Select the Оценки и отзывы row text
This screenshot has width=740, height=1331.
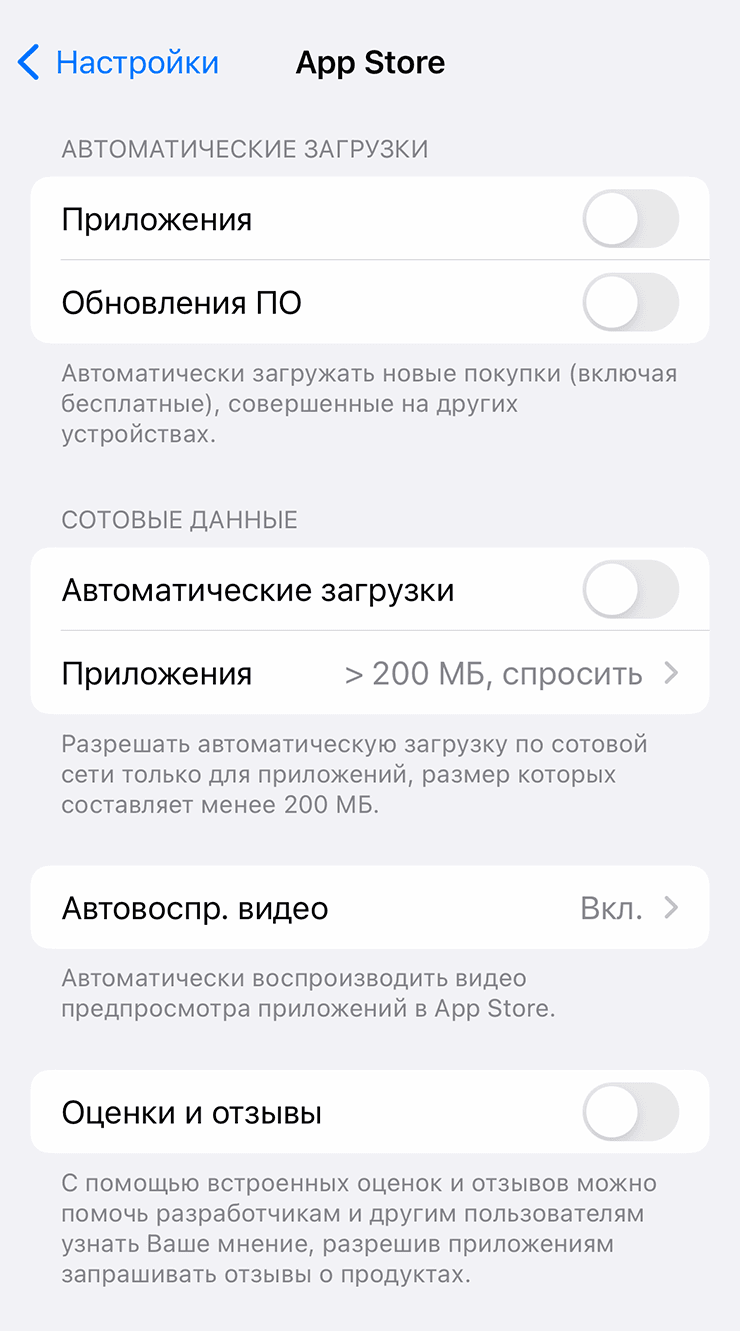[191, 1111]
